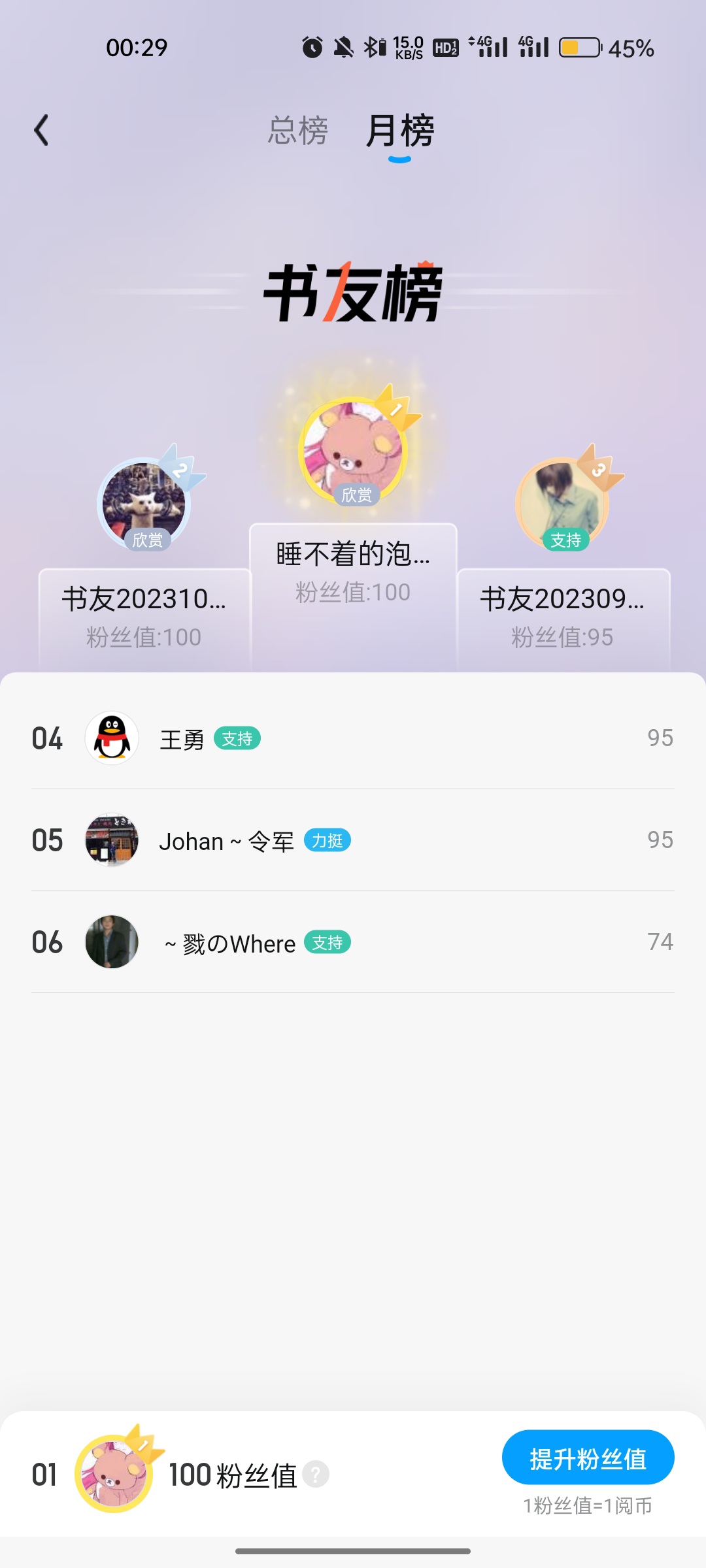The height and width of the screenshot is (1568, 706).
Task: Open first-place user 睡不着的泡...
Action: [x=353, y=452]
